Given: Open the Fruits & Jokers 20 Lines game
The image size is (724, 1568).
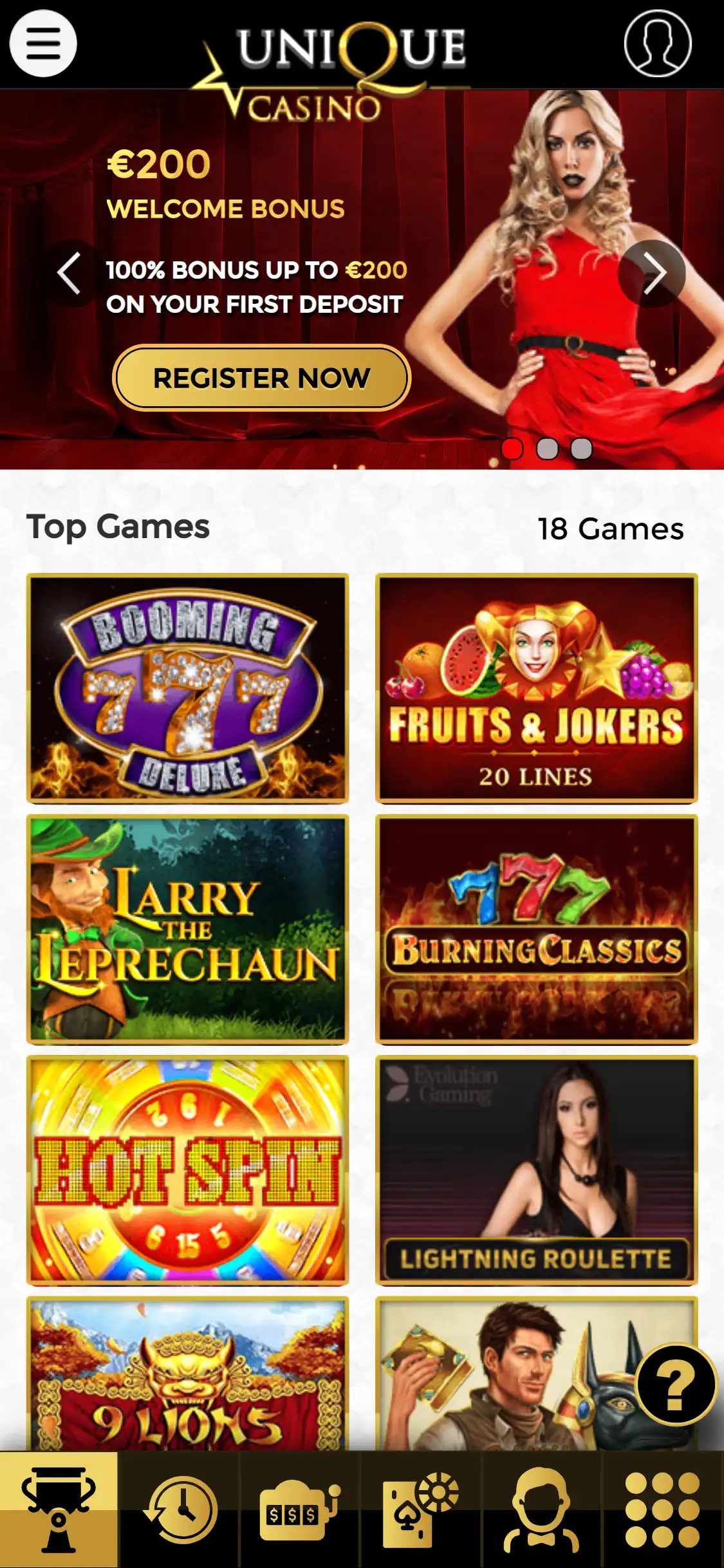Looking at the screenshot, I should coord(536,688).
